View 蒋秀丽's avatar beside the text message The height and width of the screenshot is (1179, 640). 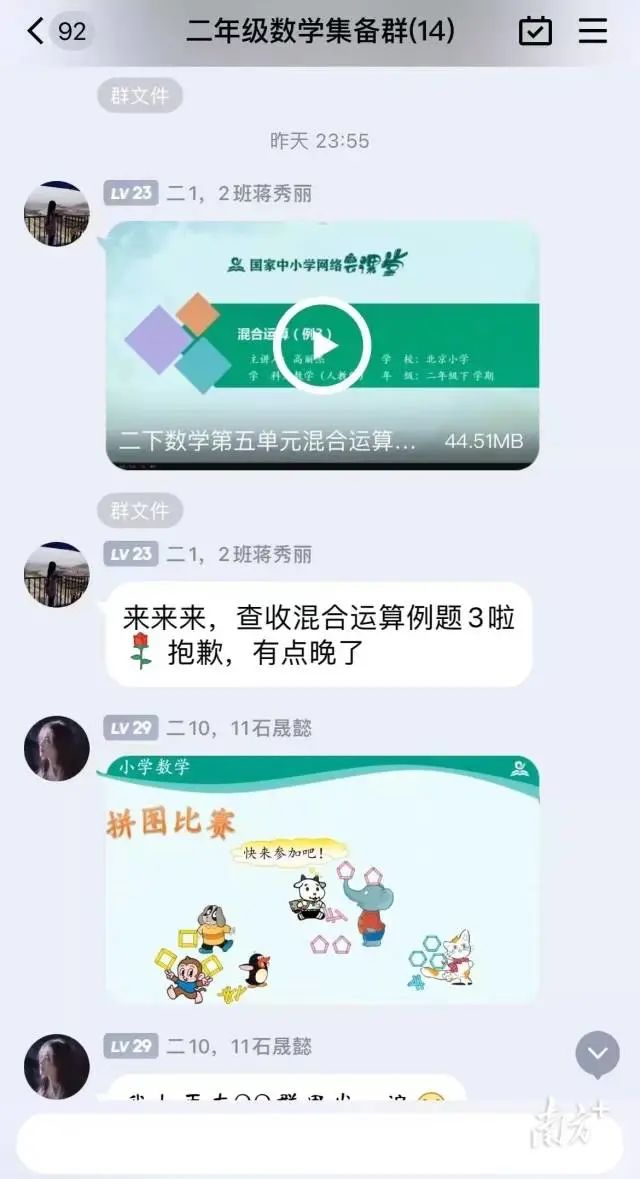57,574
